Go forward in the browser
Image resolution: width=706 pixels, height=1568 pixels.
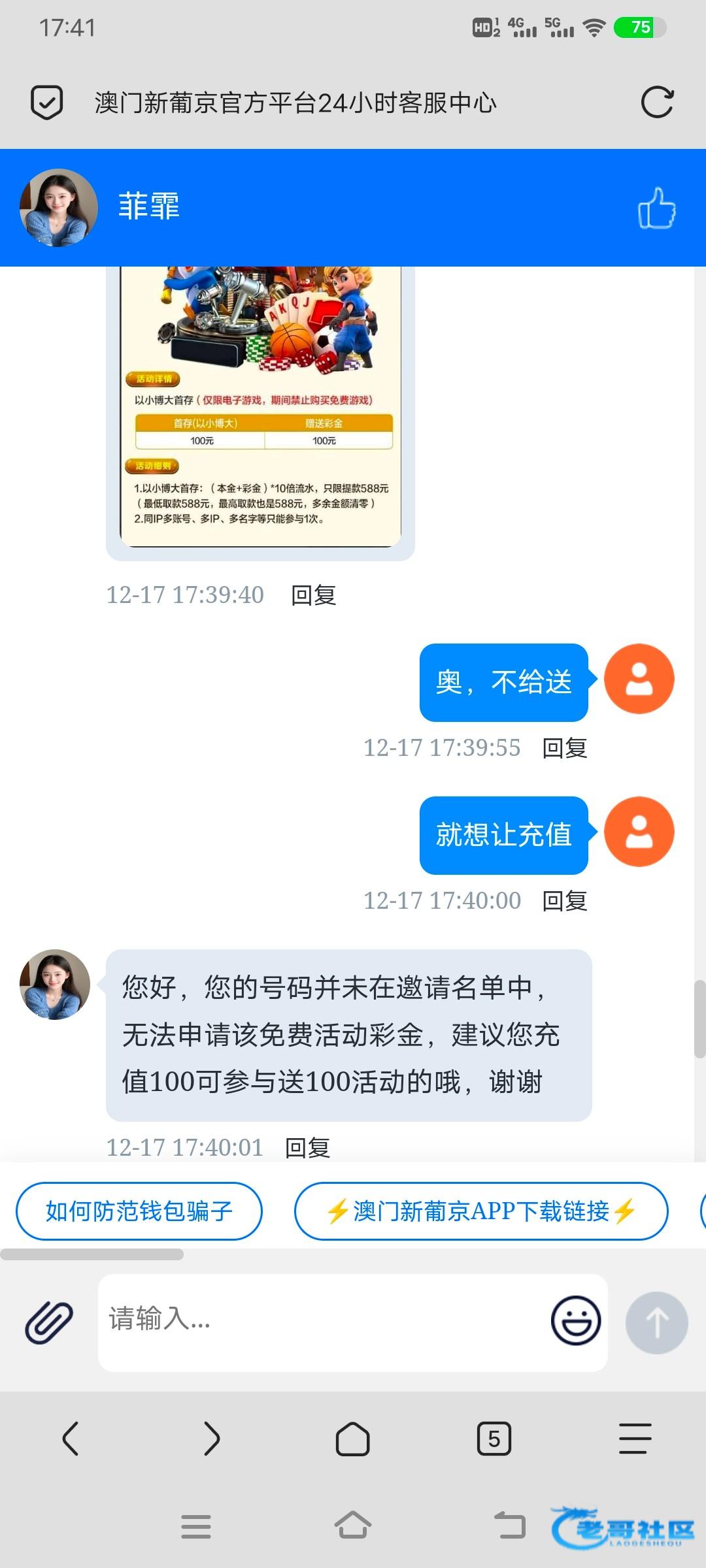pyautogui.click(x=212, y=1439)
